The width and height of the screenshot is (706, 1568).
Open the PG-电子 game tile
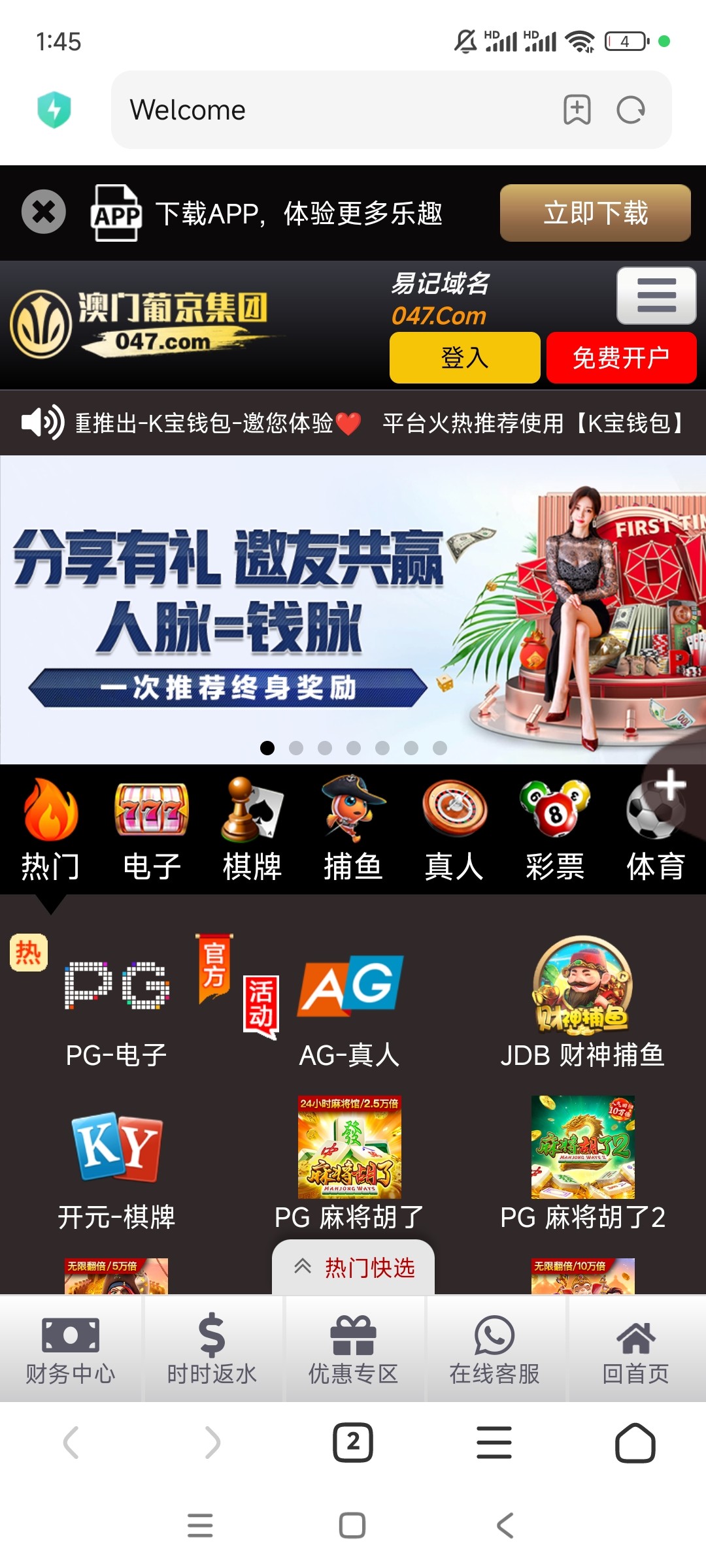[x=116, y=1006]
